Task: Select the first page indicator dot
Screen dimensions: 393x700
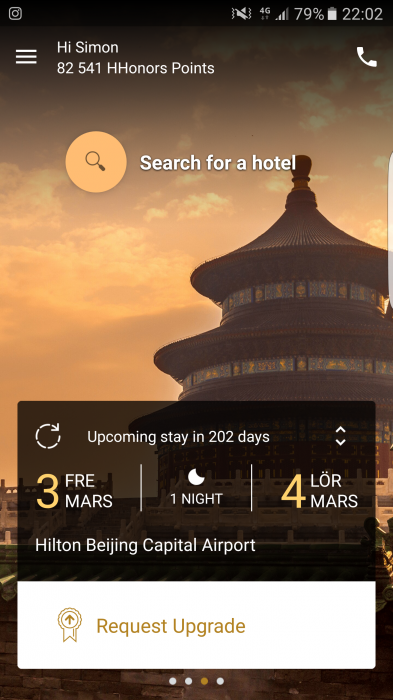Action: tap(173, 681)
